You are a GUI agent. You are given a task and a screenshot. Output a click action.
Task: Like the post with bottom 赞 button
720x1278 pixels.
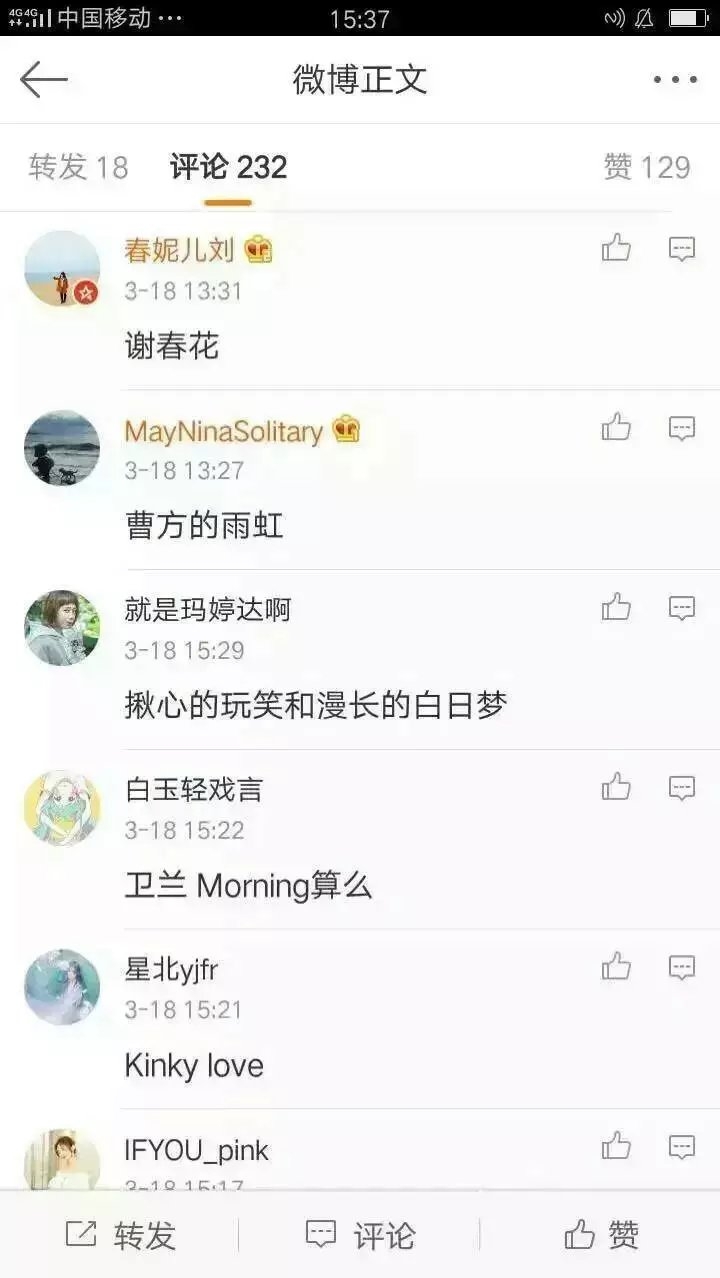coord(601,1235)
